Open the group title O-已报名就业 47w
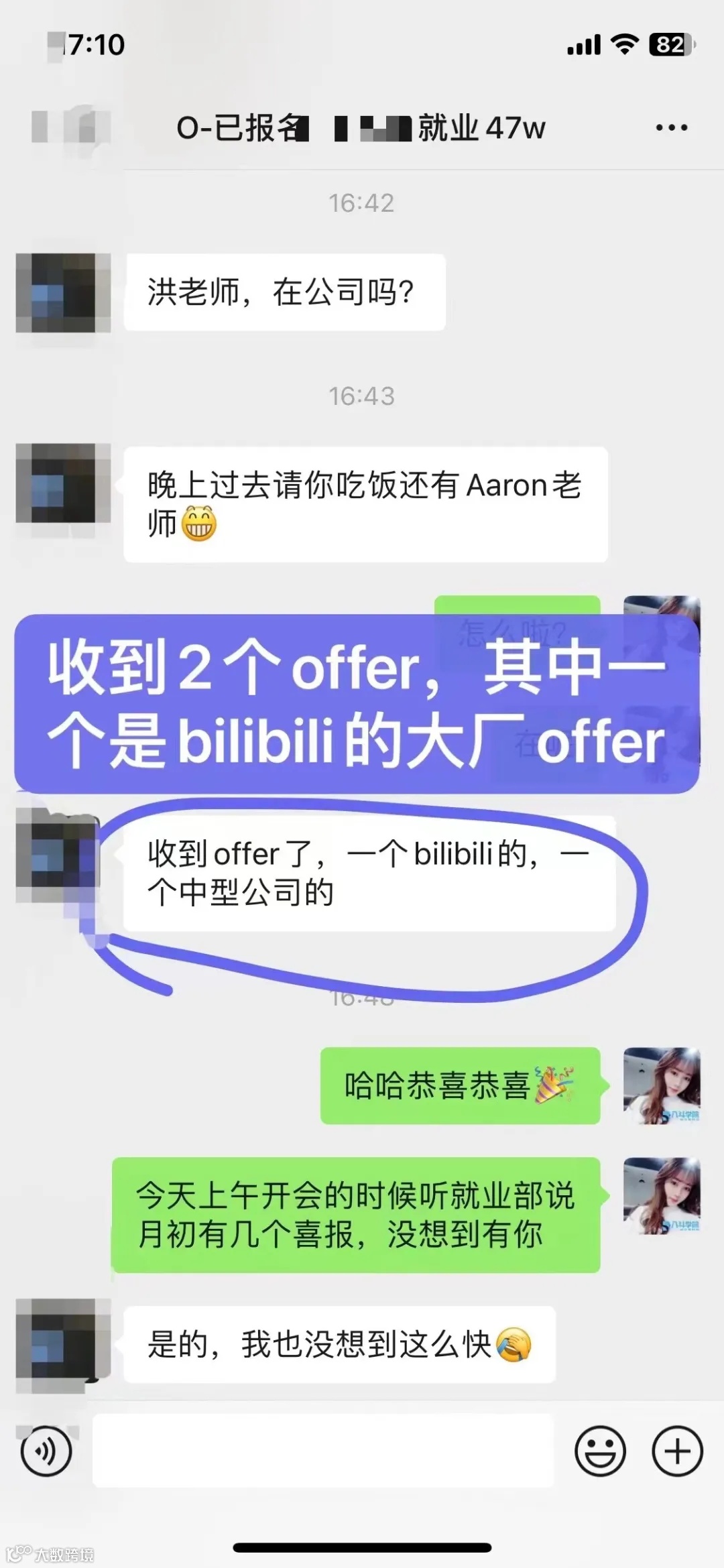724x1568 pixels. [362, 127]
